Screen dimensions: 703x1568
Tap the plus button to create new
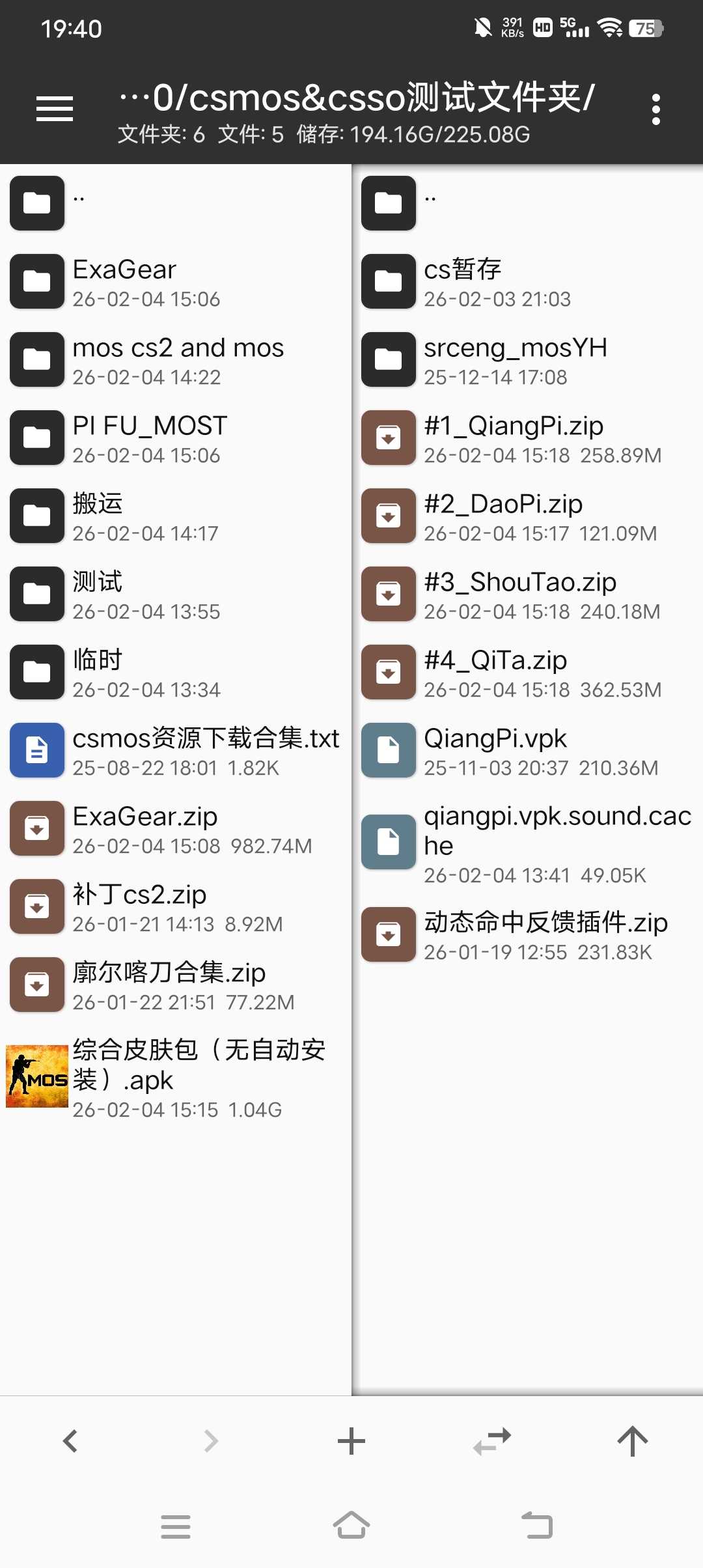click(x=351, y=1441)
